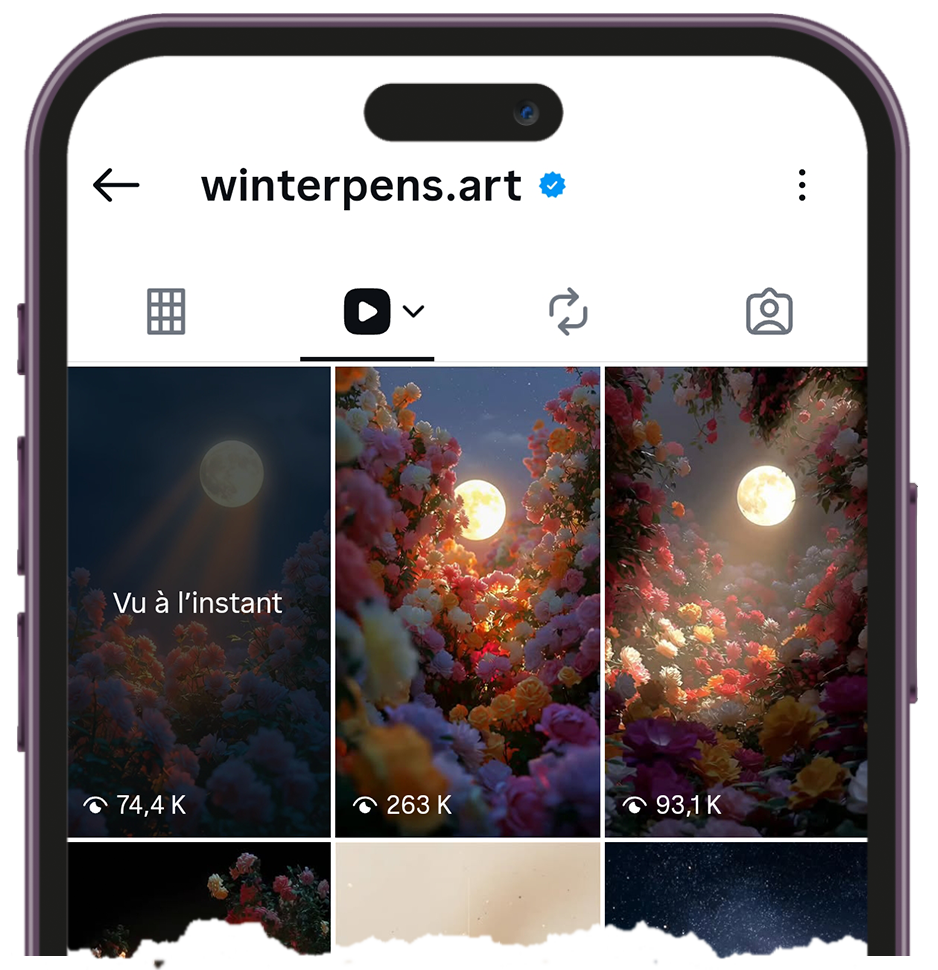Switch to the tagged content tab

point(769,311)
